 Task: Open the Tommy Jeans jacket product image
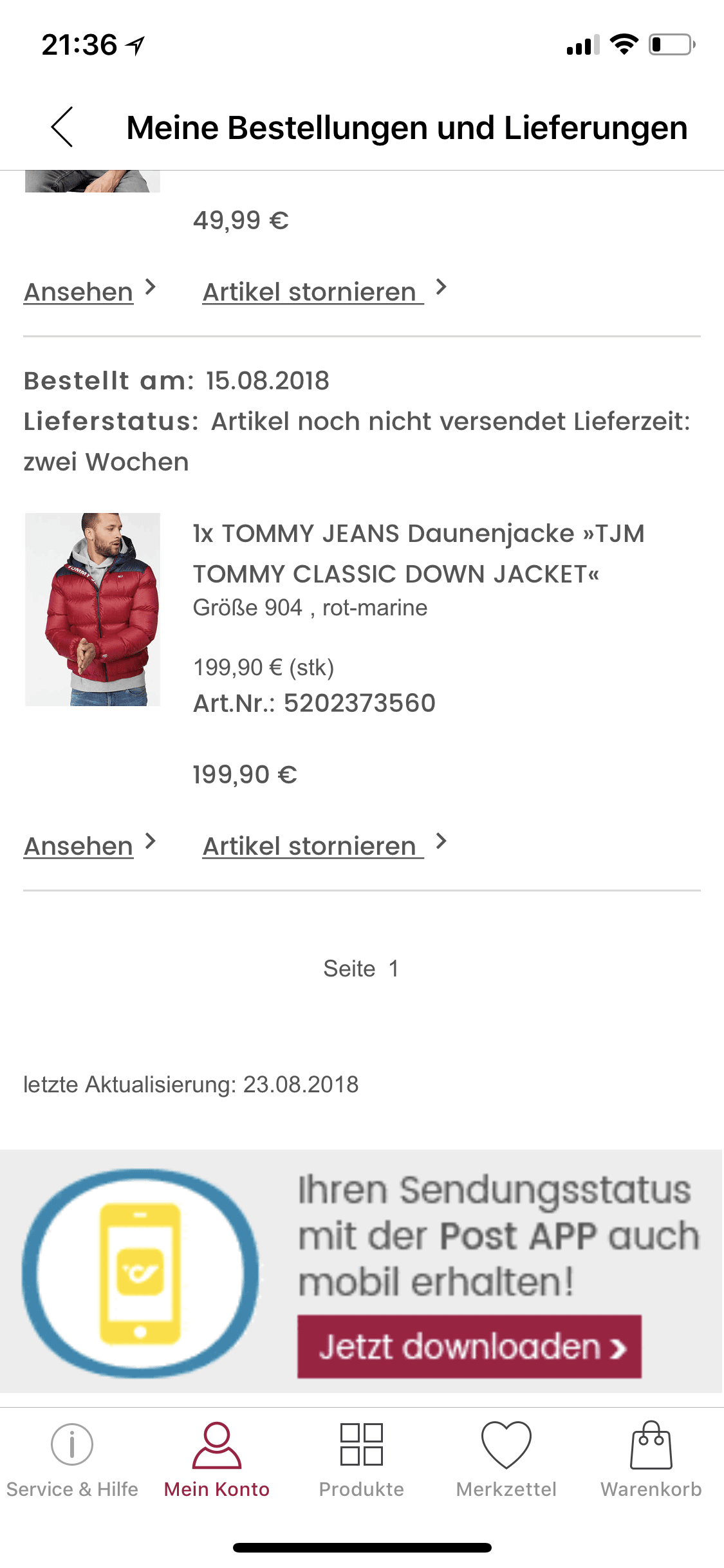coord(93,609)
